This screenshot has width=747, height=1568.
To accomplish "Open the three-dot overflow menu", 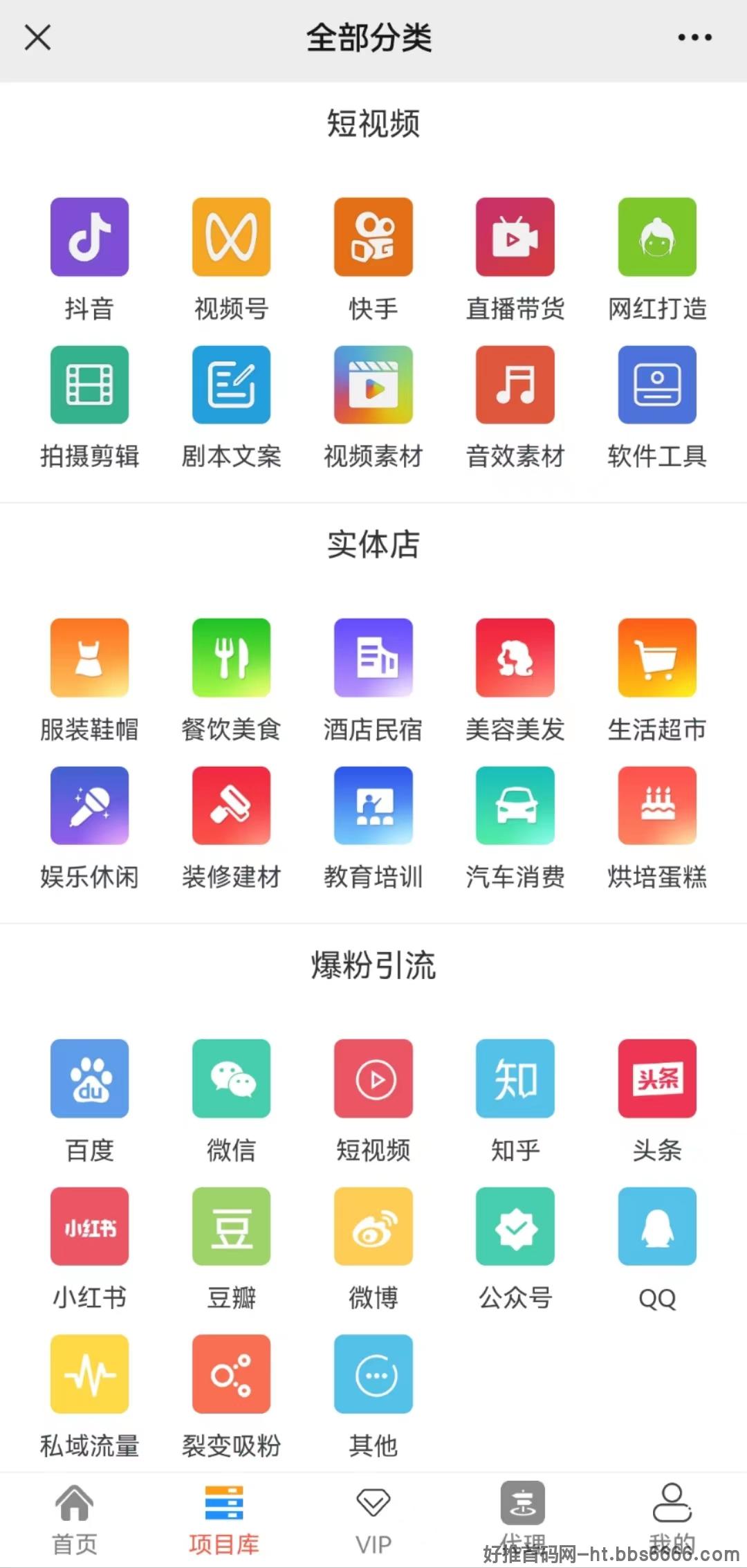I will coord(694,37).
